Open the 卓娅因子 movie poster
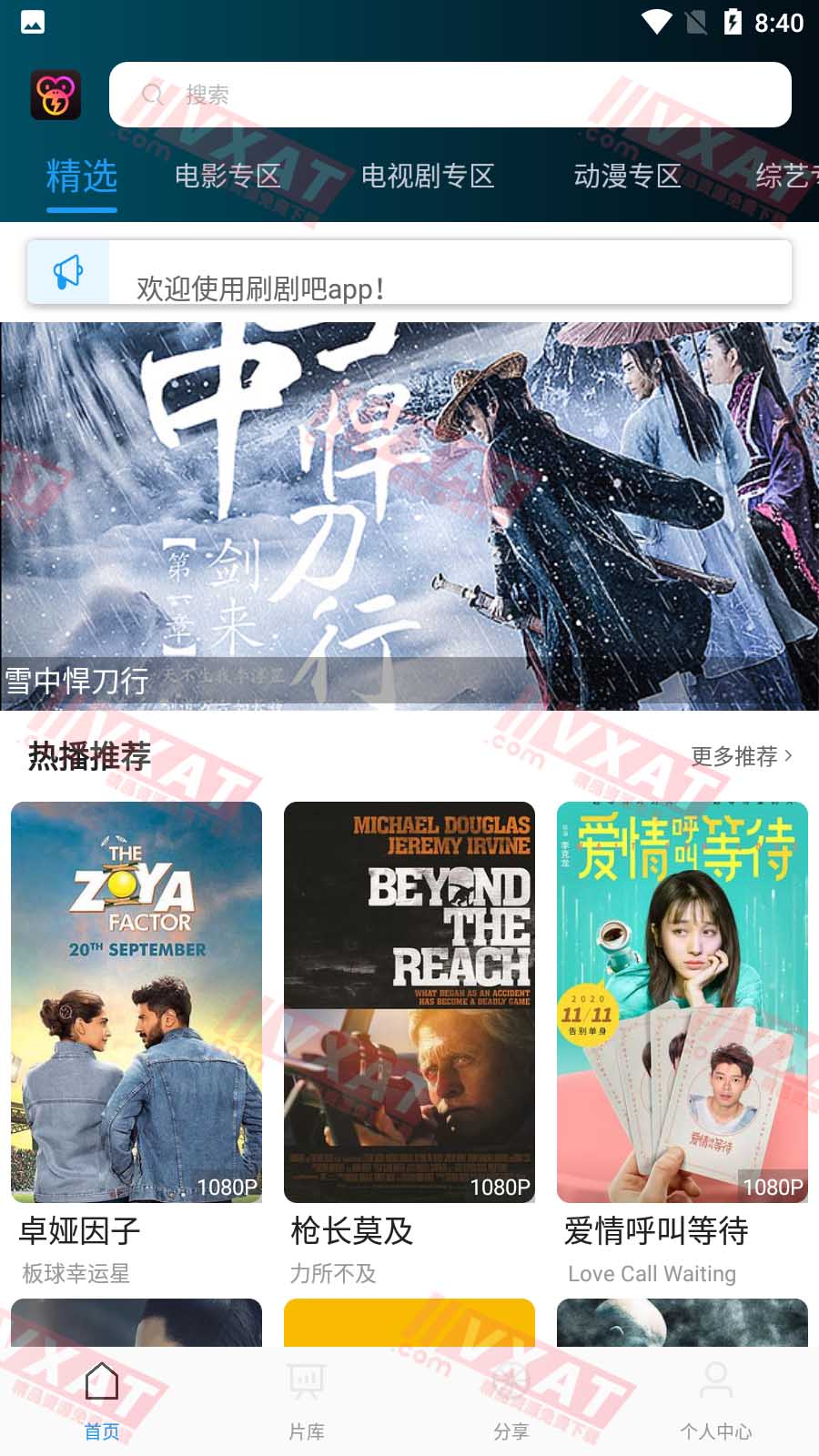819x1456 pixels. [136, 1003]
